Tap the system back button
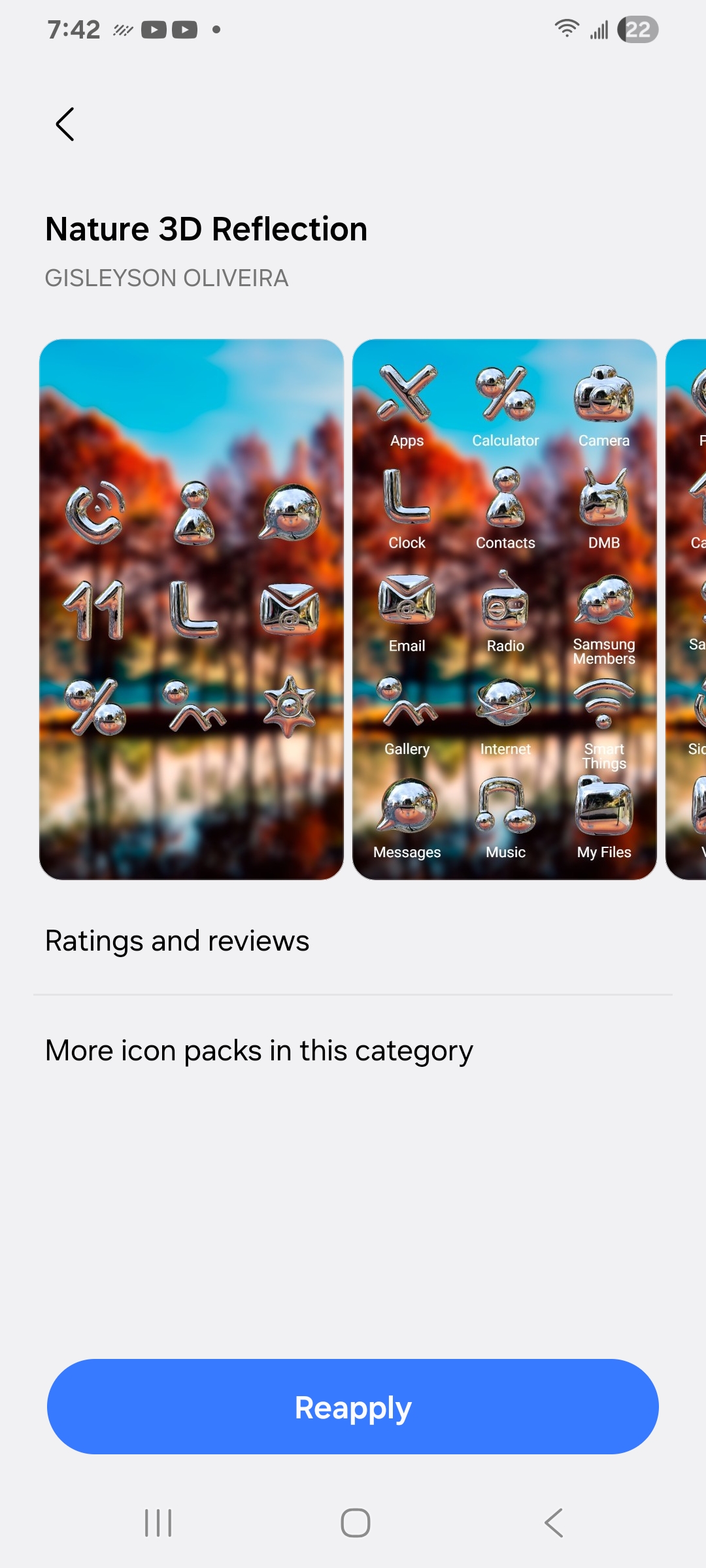This screenshot has height=1568, width=706. click(x=554, y=1523)
